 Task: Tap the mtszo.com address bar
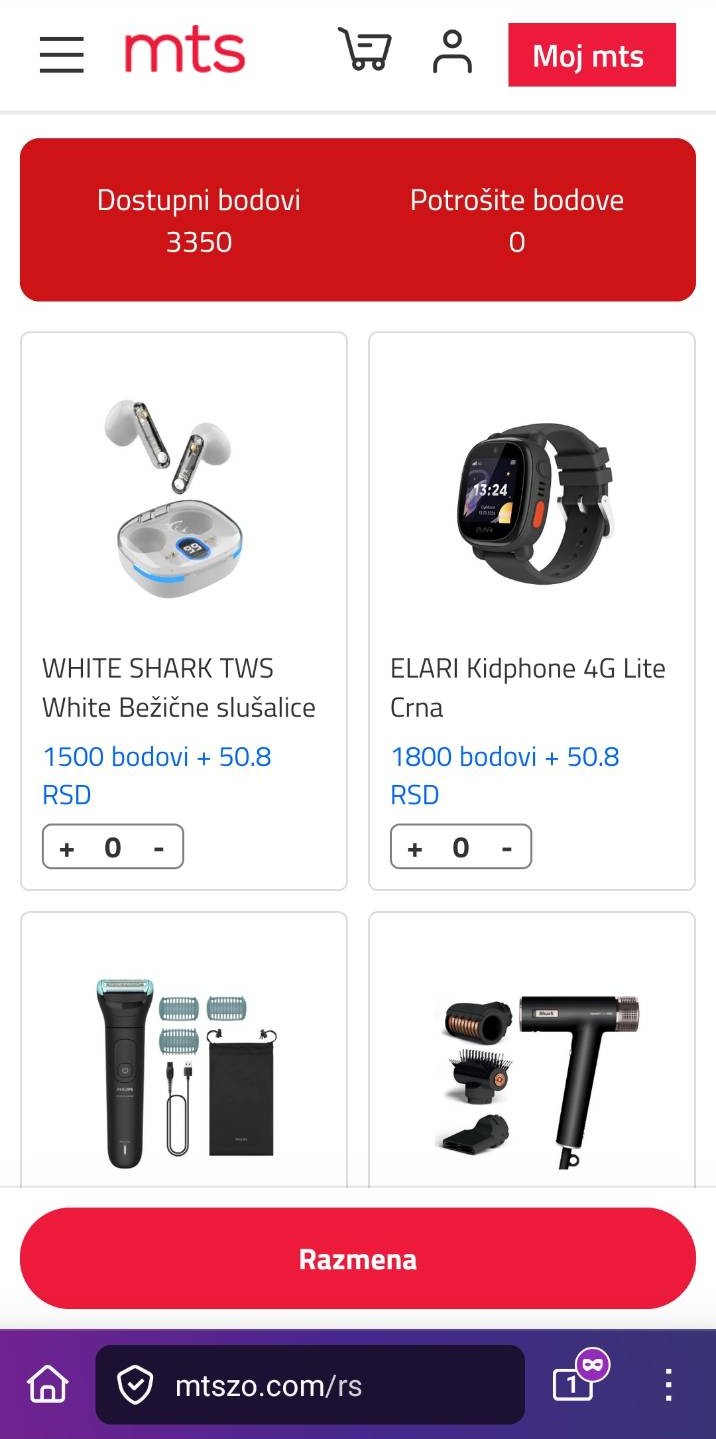tap(310, 1385)
